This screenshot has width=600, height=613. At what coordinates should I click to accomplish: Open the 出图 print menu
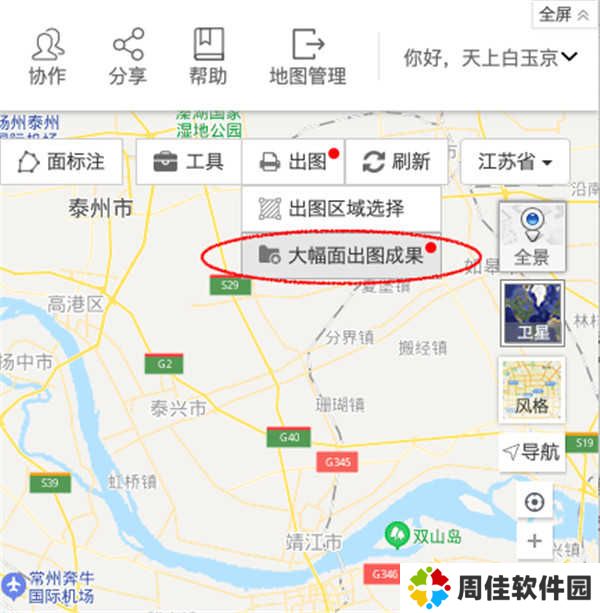[293, 161]
